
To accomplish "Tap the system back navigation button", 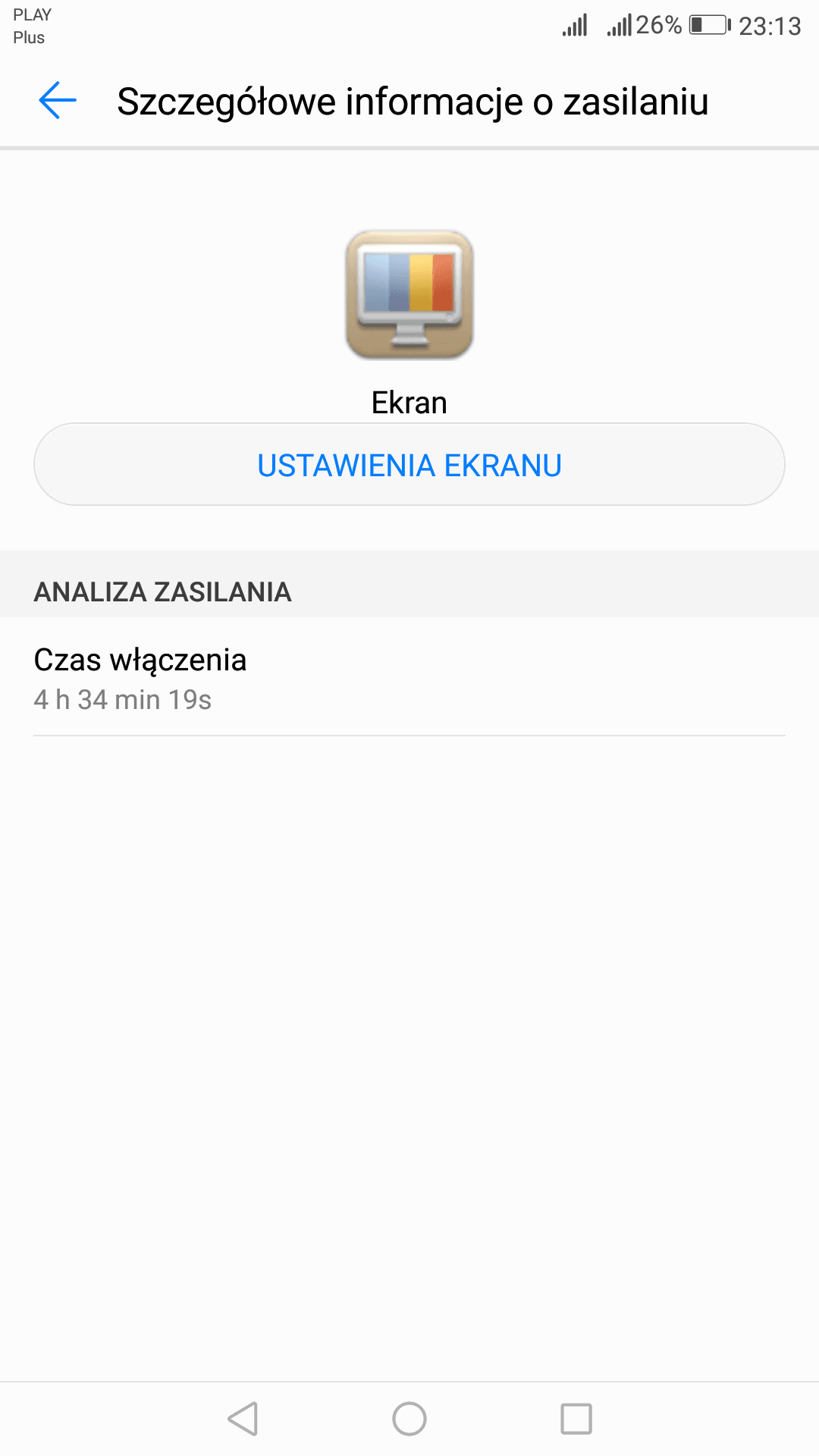I will tap(243, 1419).
